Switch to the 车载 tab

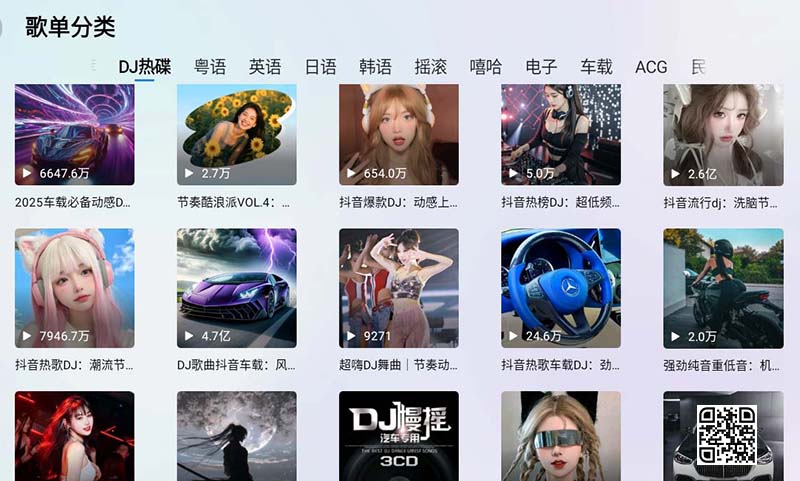pyautogui.click(x=596, y=67)
